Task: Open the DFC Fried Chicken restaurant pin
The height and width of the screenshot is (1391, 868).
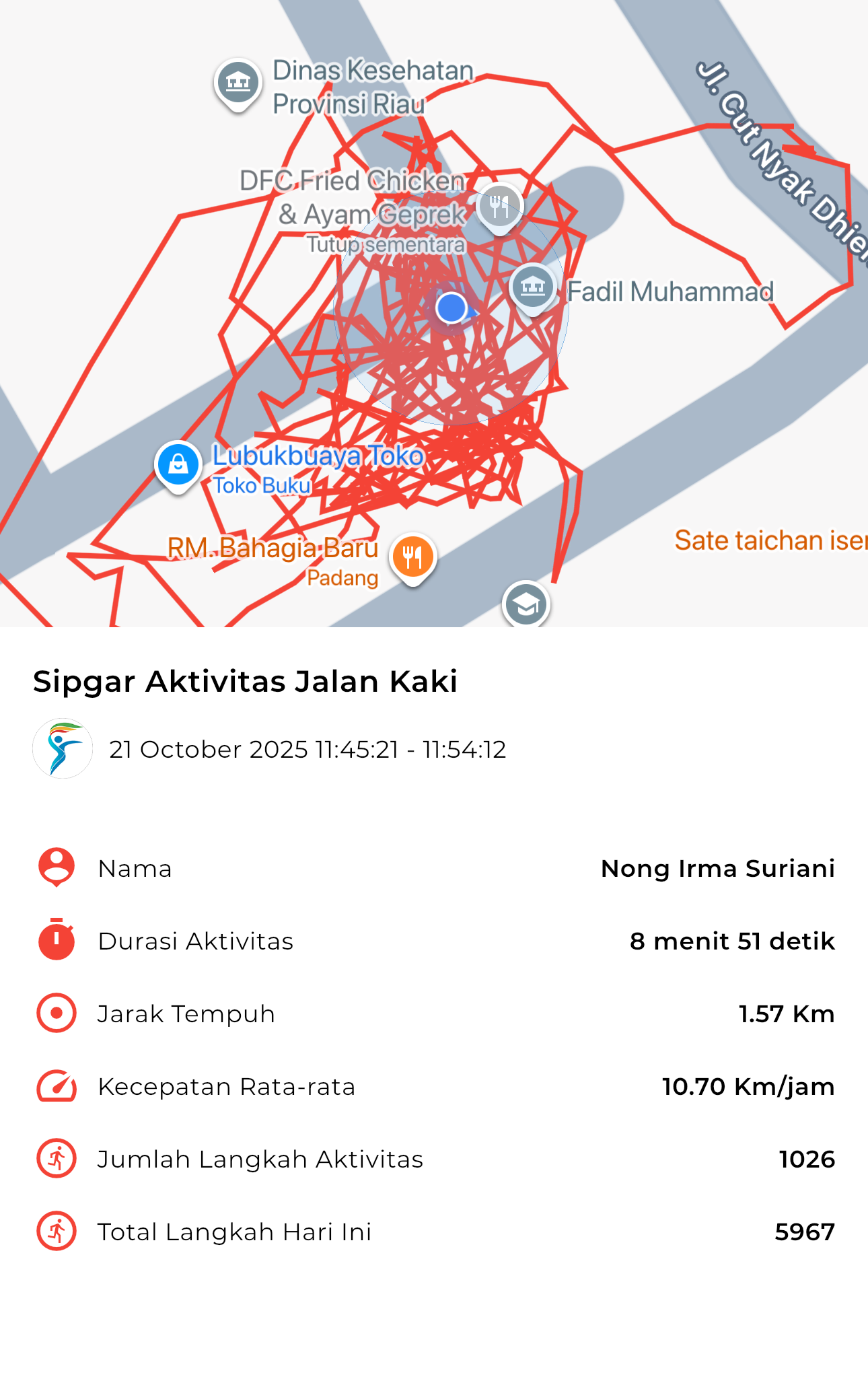Action: 499,207
